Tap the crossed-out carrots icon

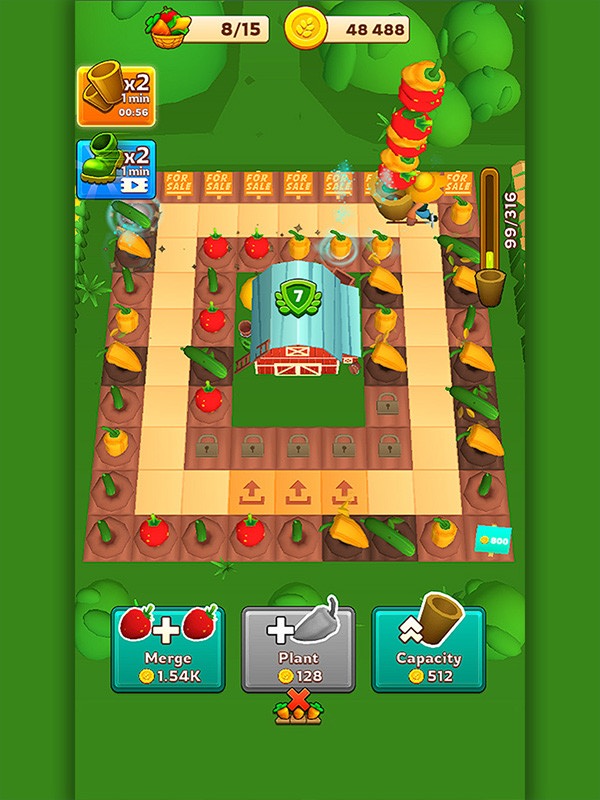[298, 708]
